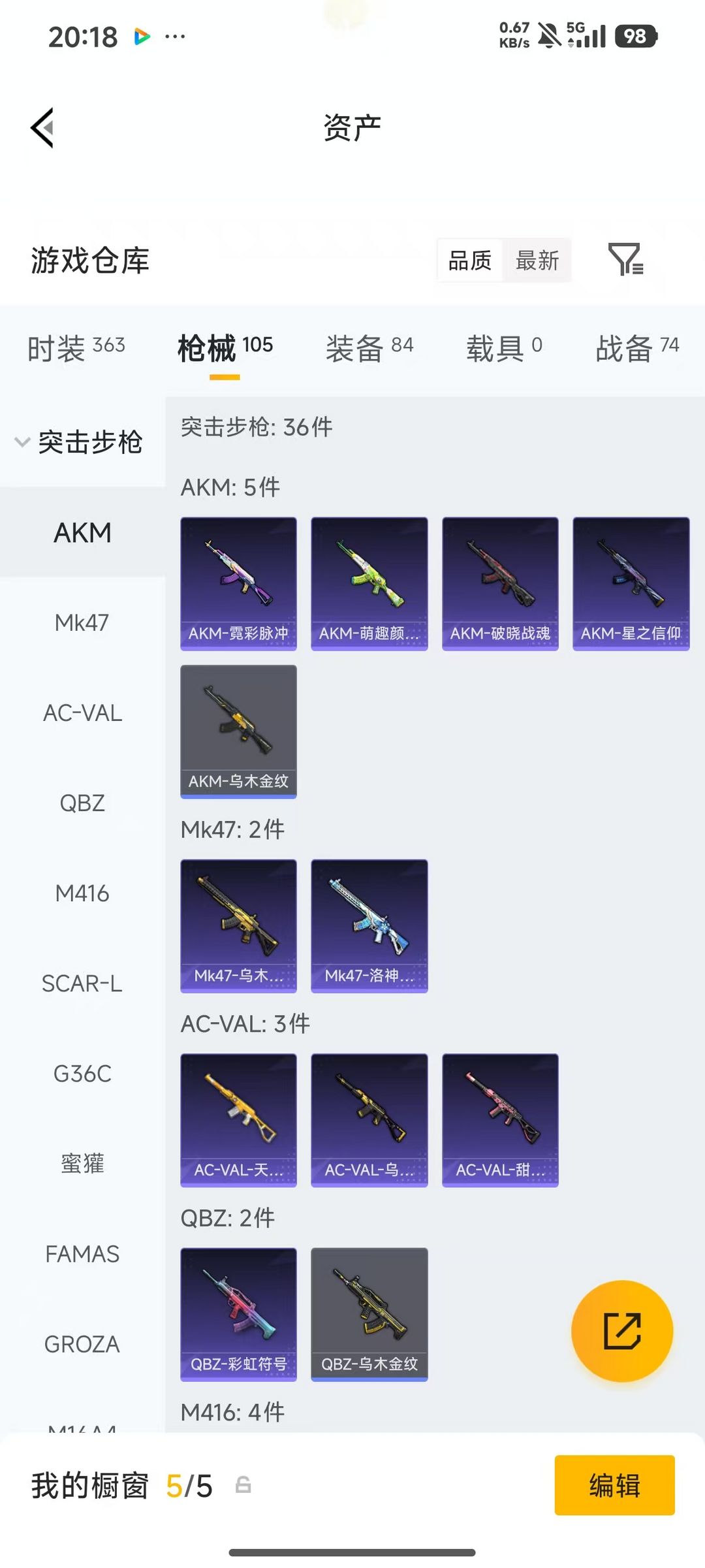Switch to the 装备 tab
The width and height of the screenshot is (705, 1568).
(x=369, y=348)
